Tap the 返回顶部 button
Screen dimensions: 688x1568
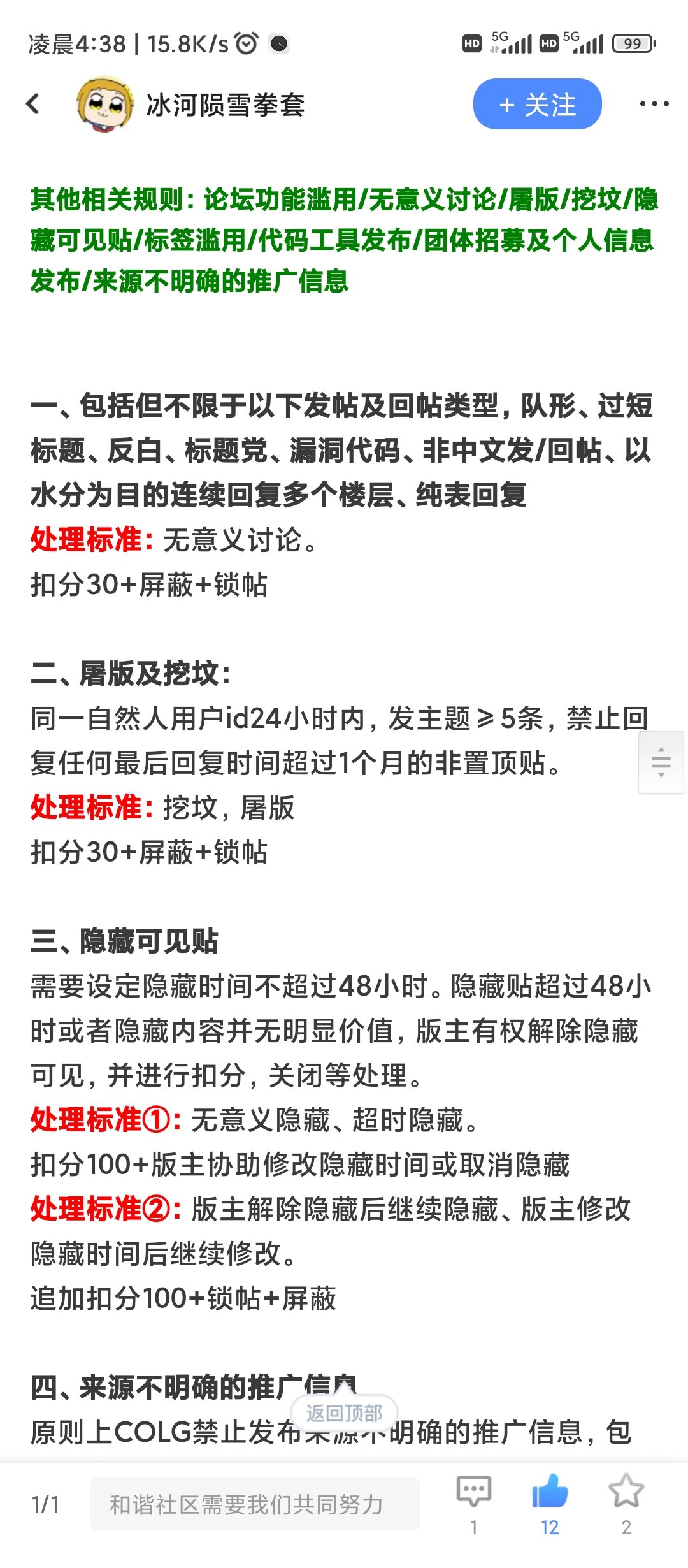tap(344, 1413)
